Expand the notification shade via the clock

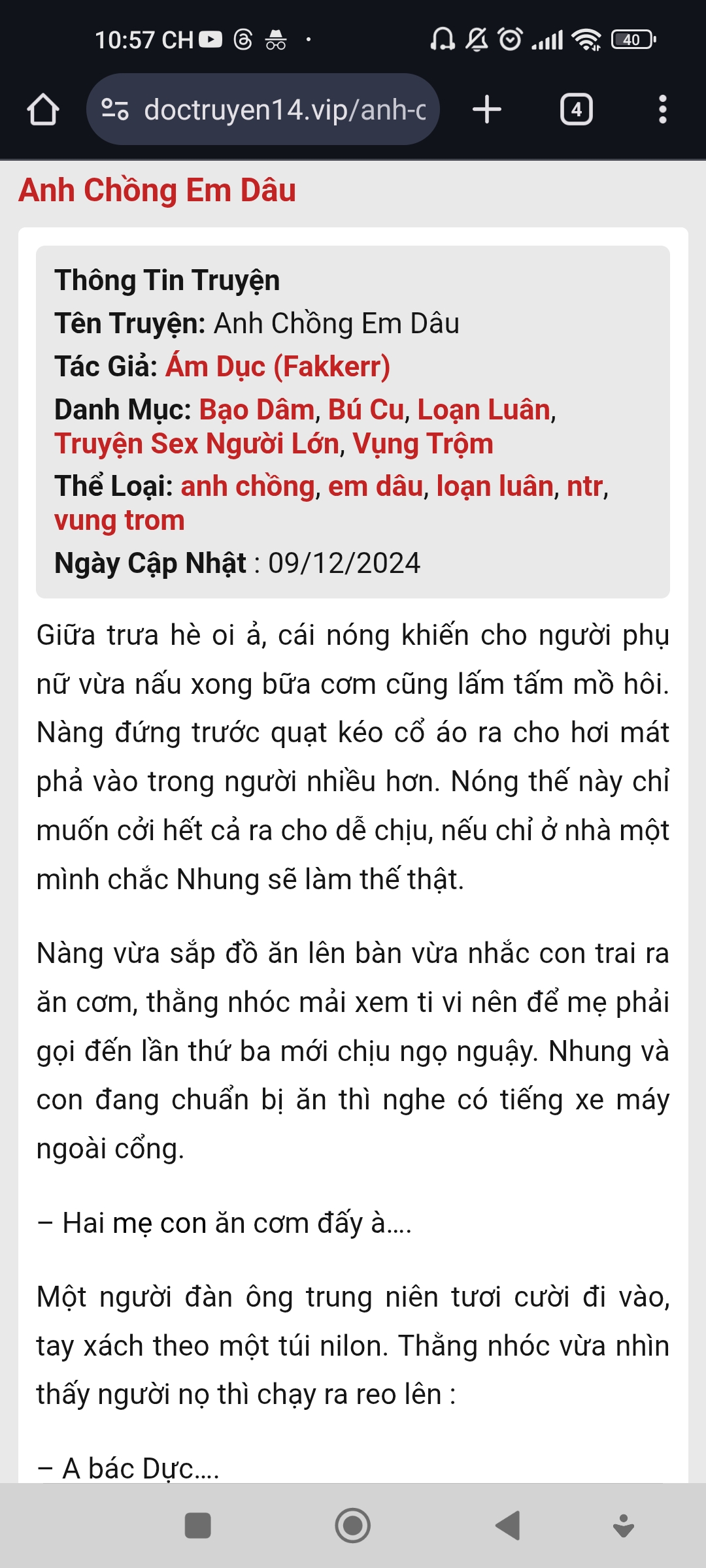(x=131, y=41)
